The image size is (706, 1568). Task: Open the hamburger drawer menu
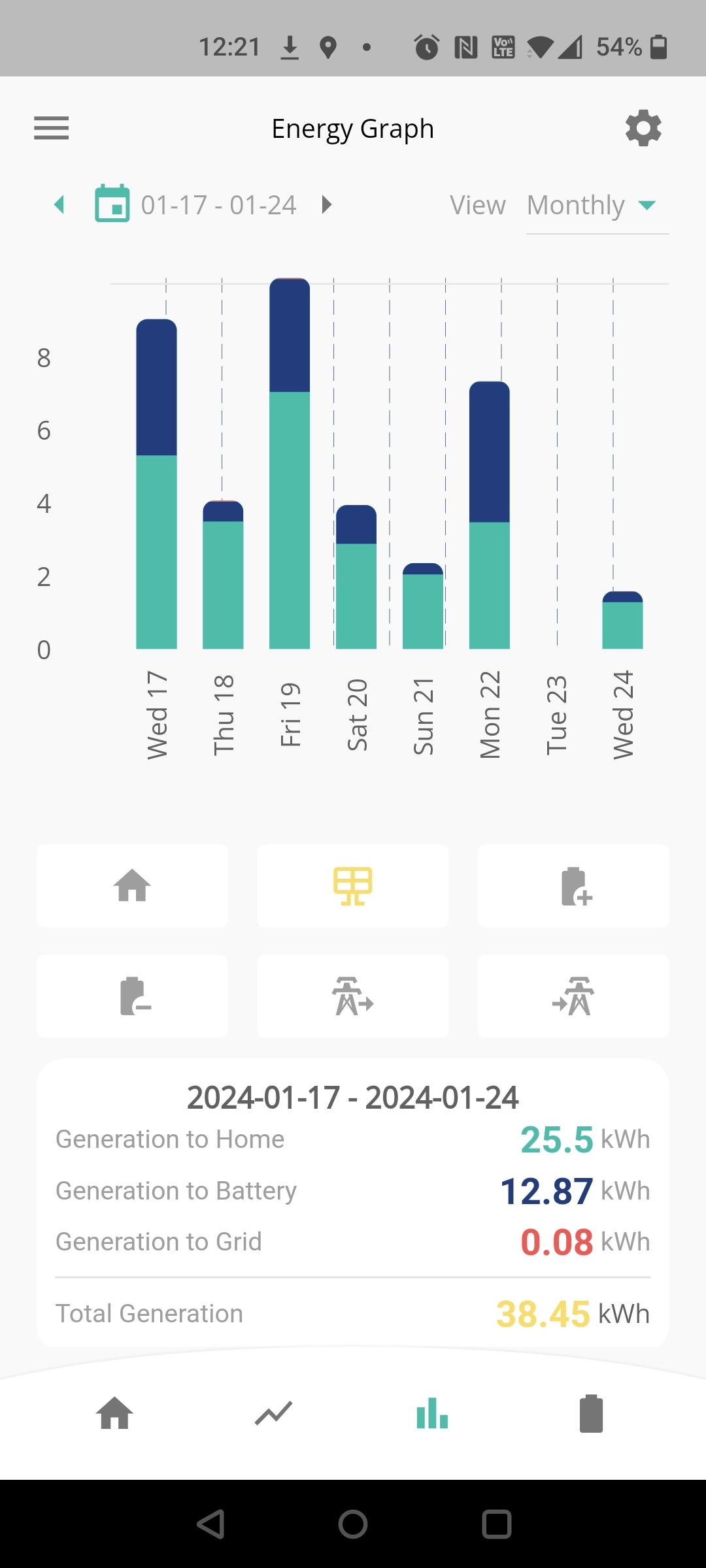(51, 128)
